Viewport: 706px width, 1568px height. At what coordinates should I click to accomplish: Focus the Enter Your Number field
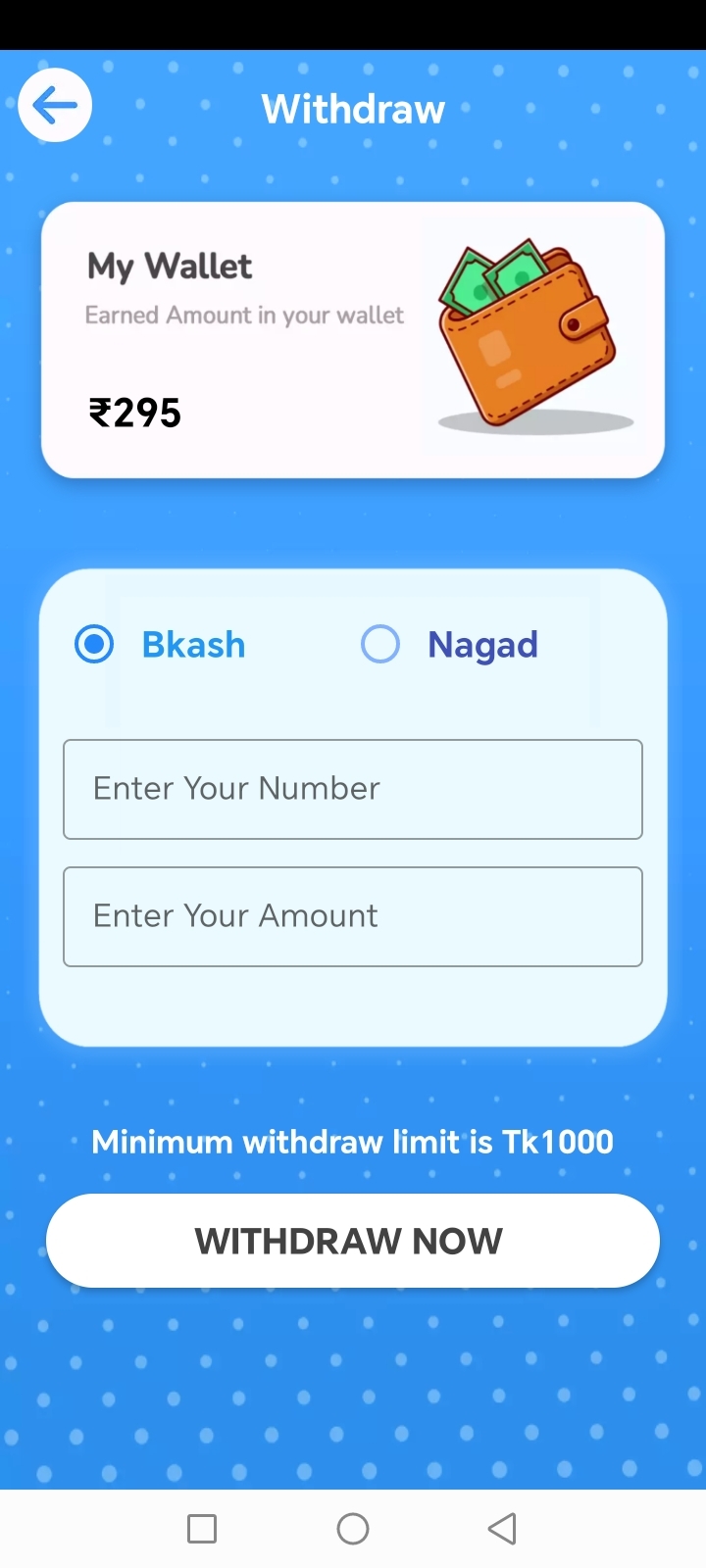353,789
